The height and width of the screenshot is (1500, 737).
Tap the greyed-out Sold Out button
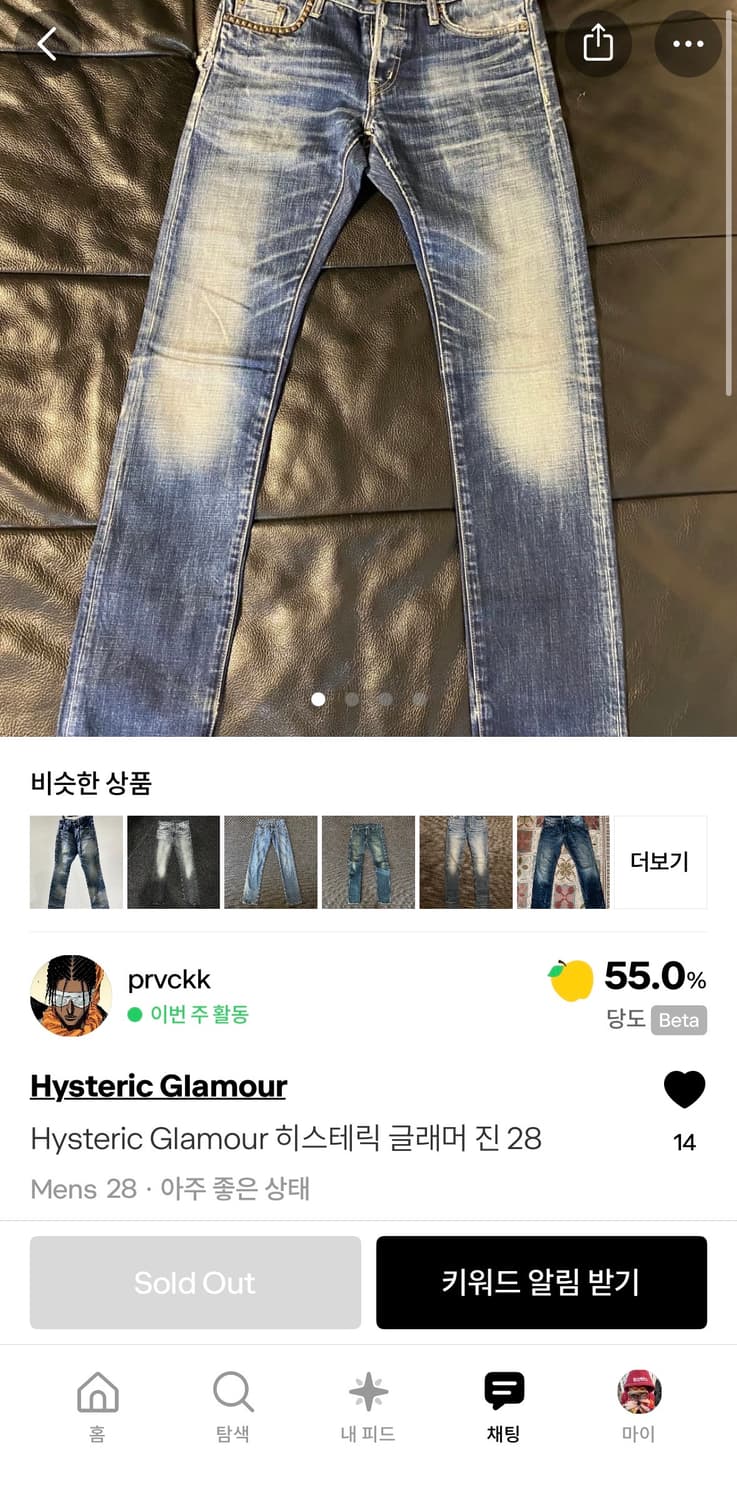[x=194, y=1283]
